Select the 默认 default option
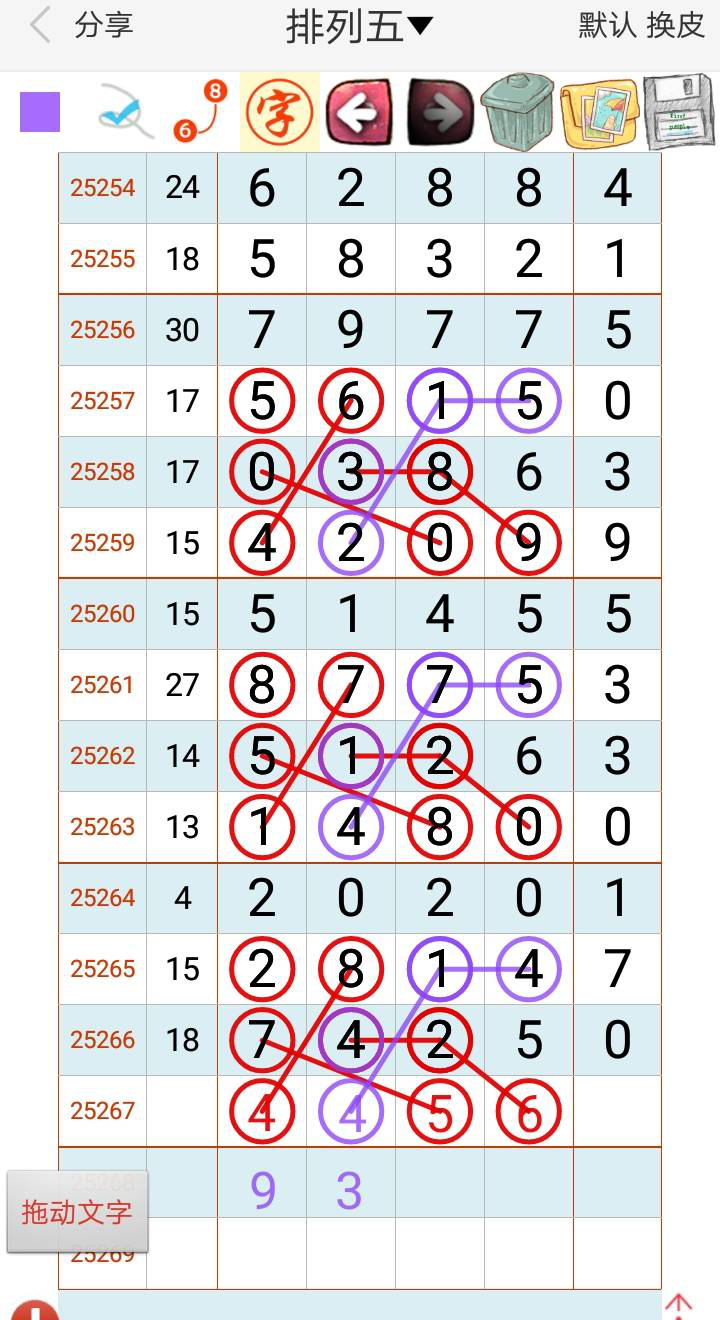Viewport: 720px width, 1320px height. (607, 26)
